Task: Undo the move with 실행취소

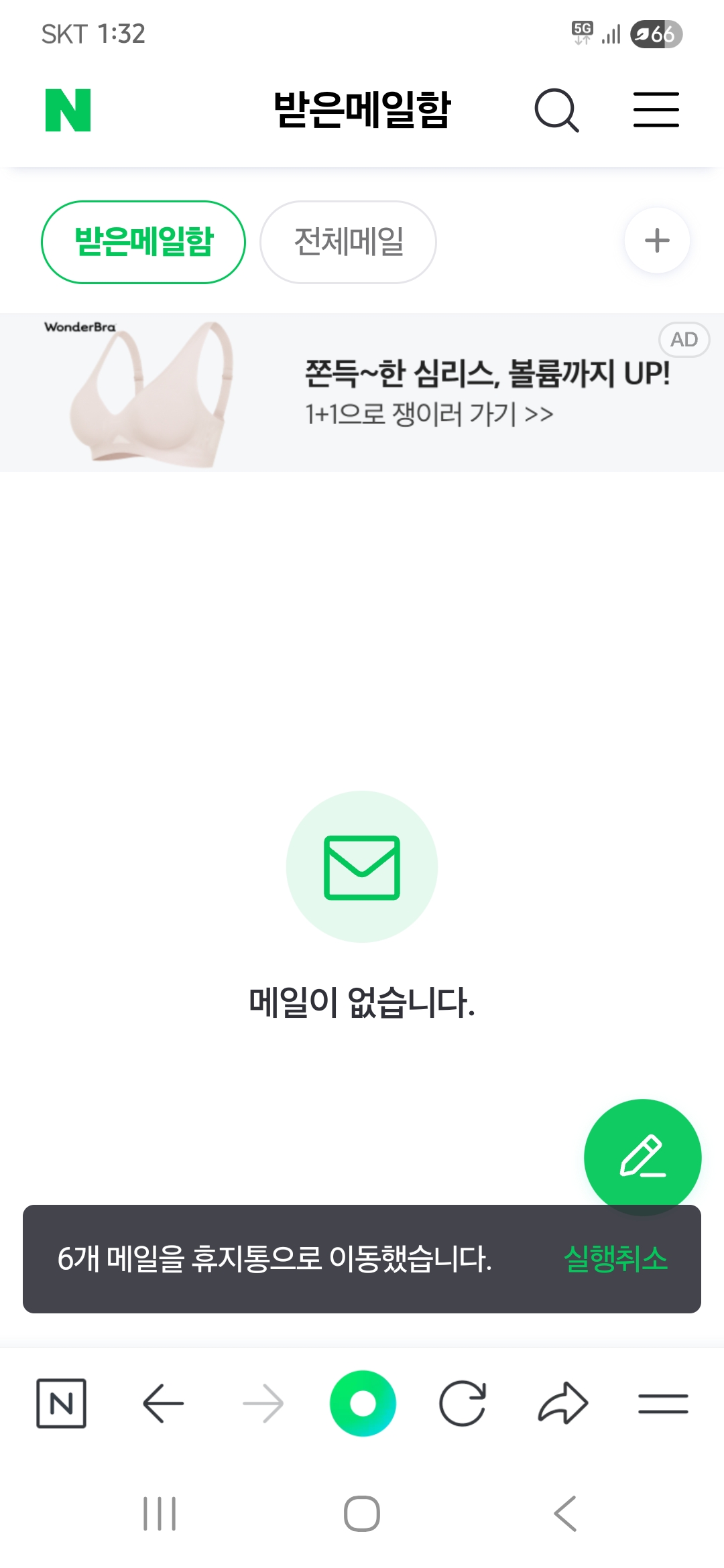Action: (615, 1258)
